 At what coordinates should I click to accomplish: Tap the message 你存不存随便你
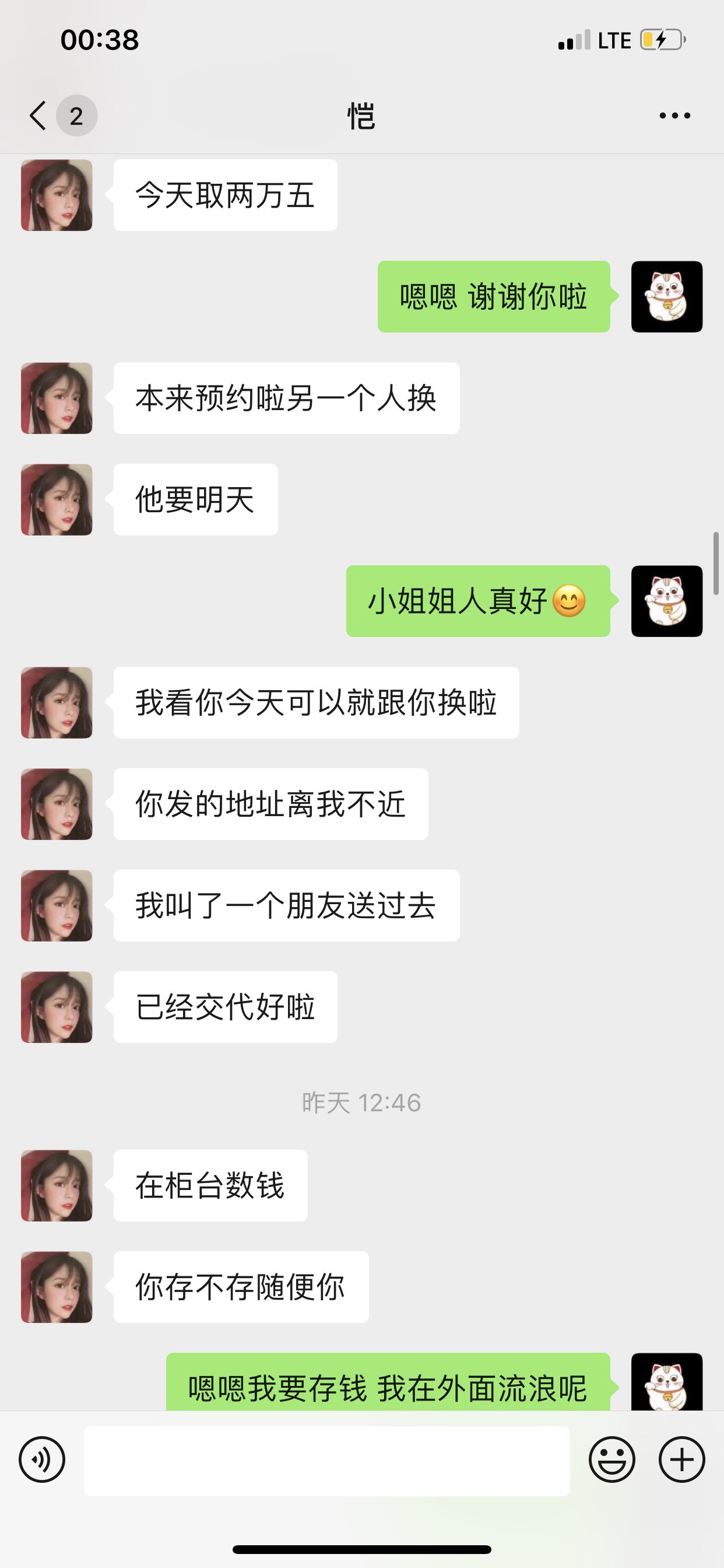(239, 1286)
